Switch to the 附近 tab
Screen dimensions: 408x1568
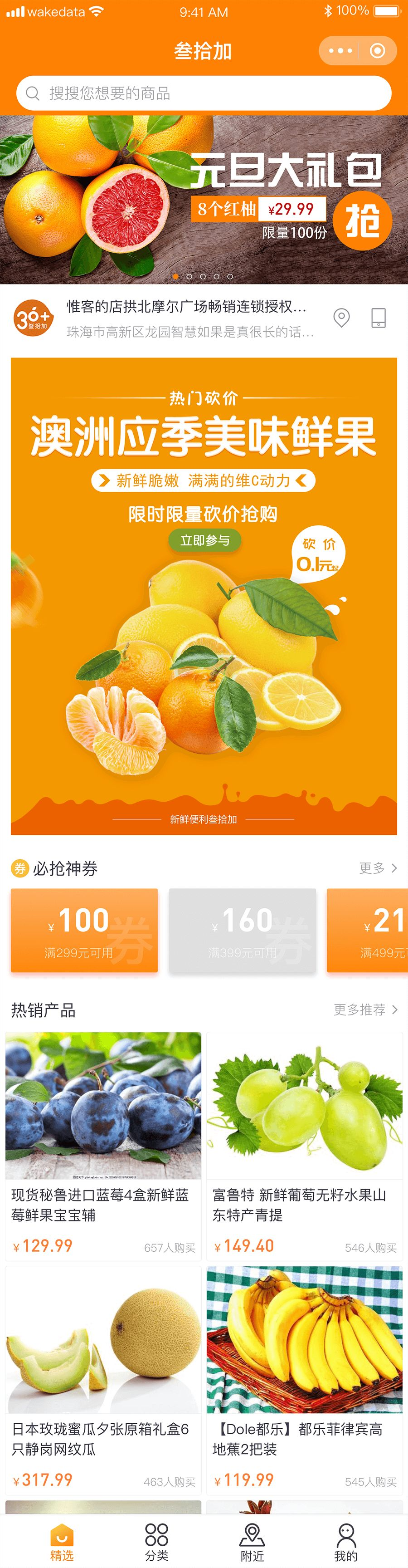(x=252, y=1542)
